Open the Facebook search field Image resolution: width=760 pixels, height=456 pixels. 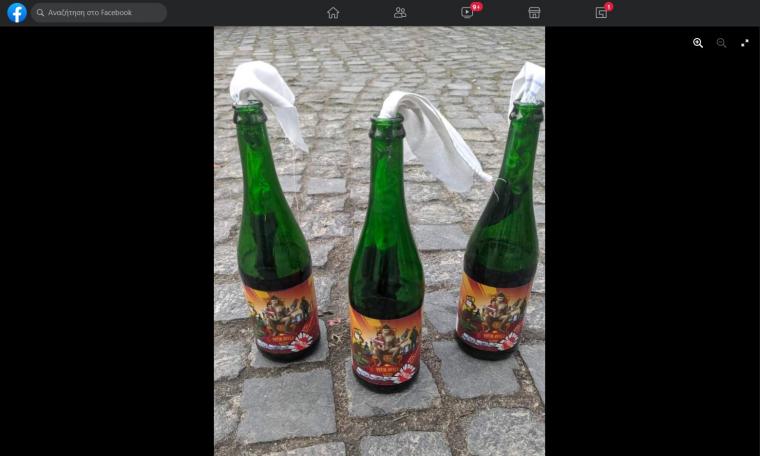[98, 13]
